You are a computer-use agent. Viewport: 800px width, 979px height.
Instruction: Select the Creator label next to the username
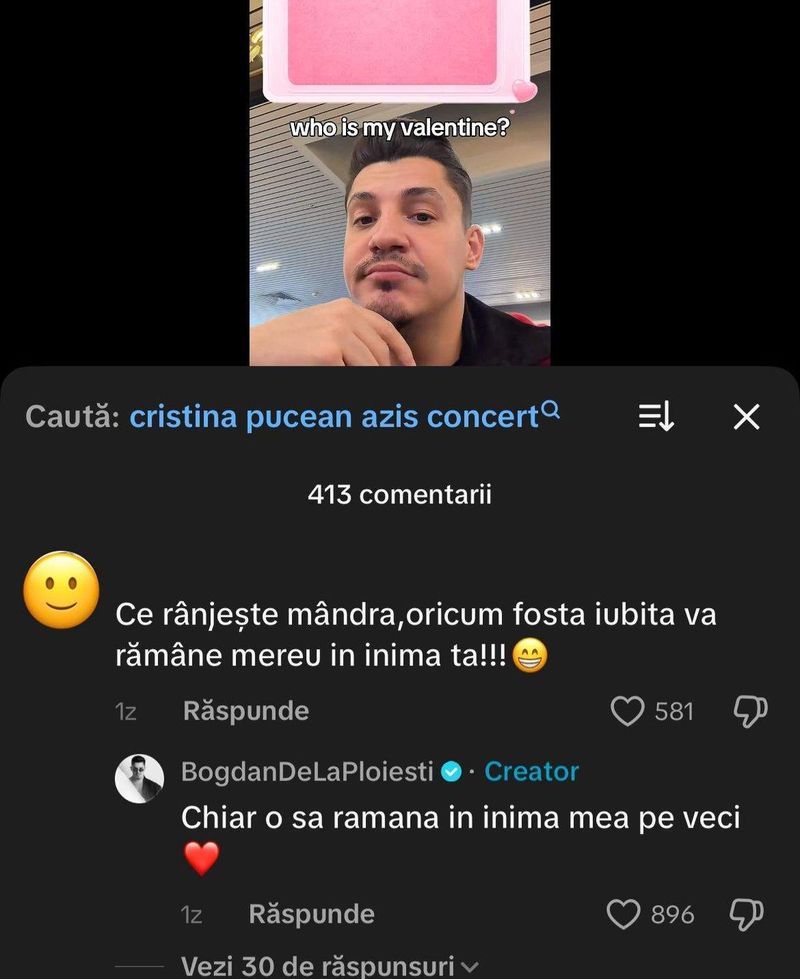pyautogui.click(x=531, y=771)
